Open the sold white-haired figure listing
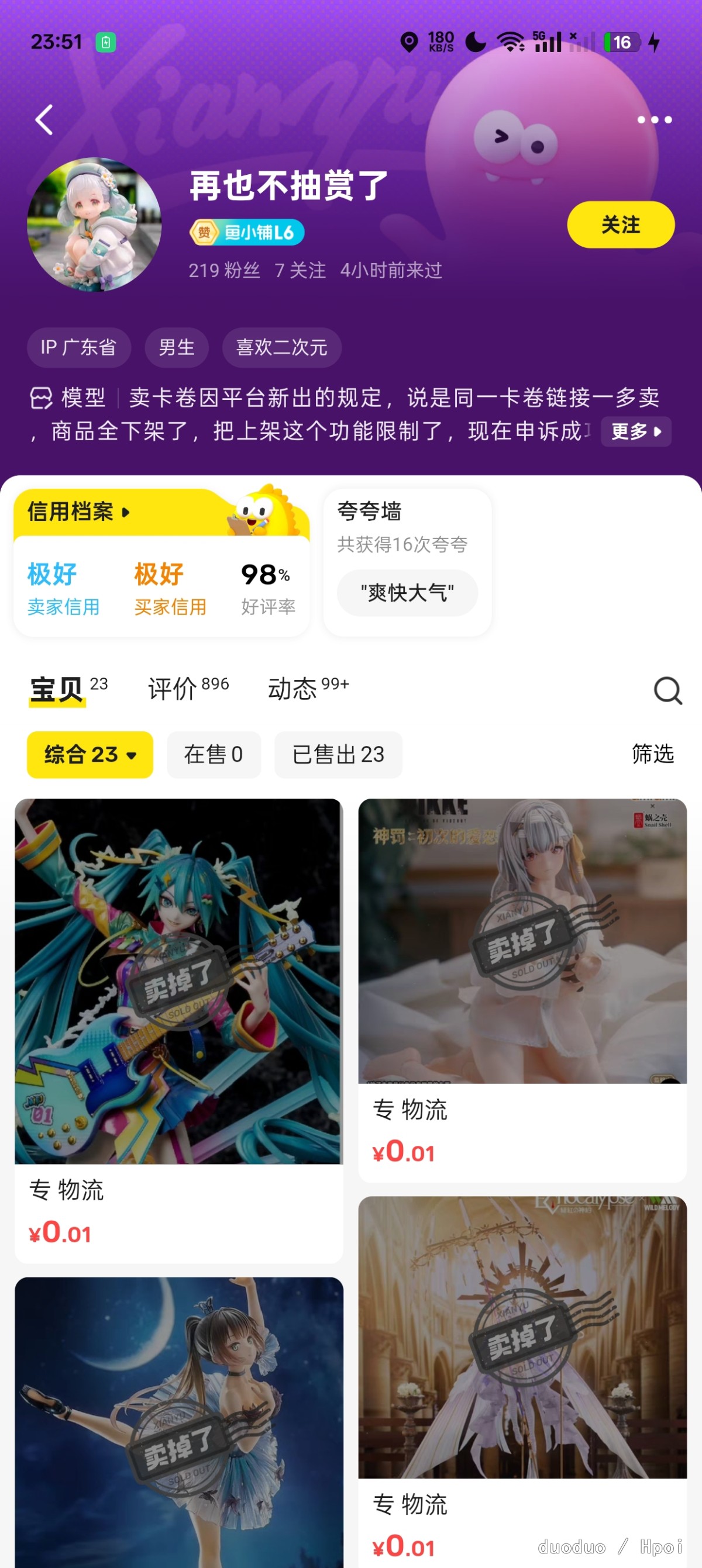This screenshot has height=1568, width=702. (x=522, y=990)
